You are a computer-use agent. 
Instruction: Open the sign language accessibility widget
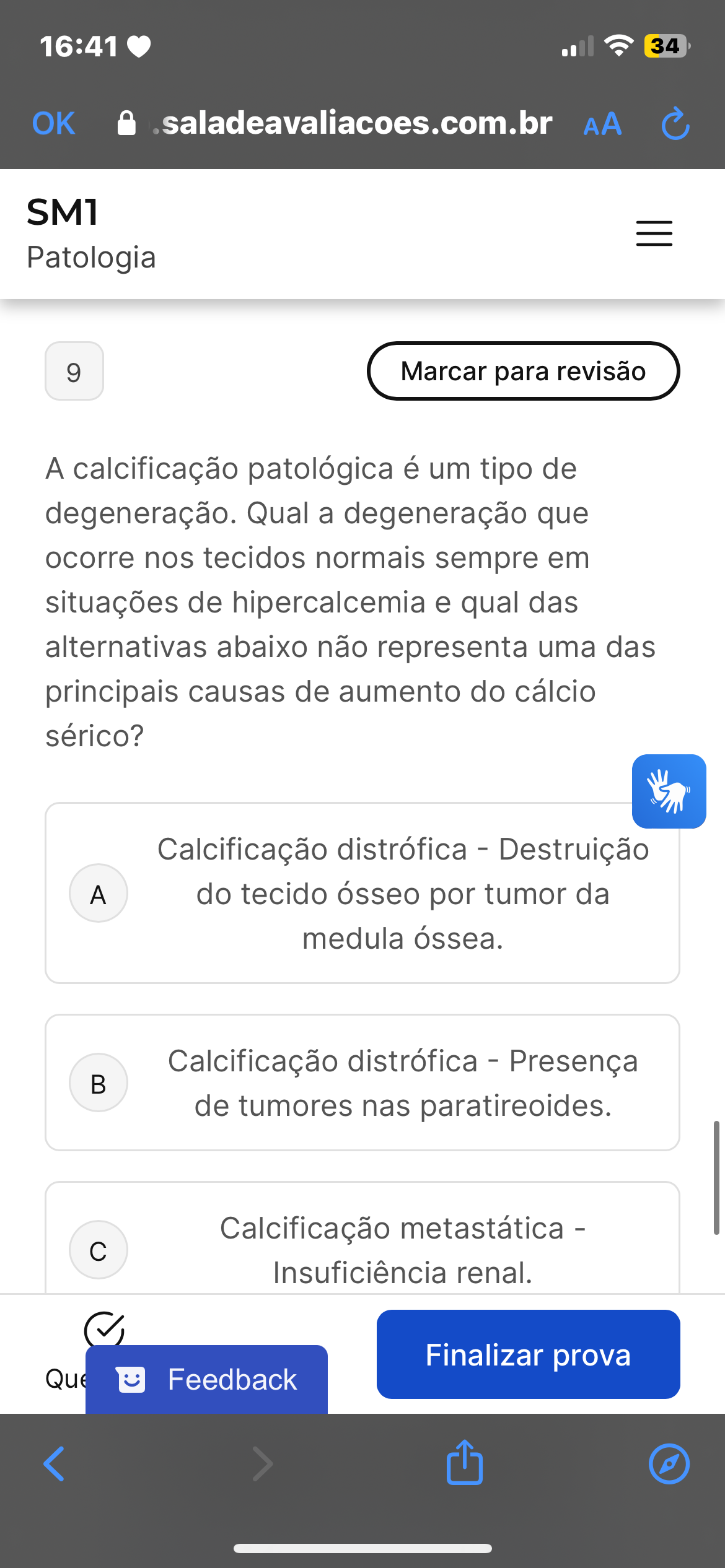click(x=669, y=791)
